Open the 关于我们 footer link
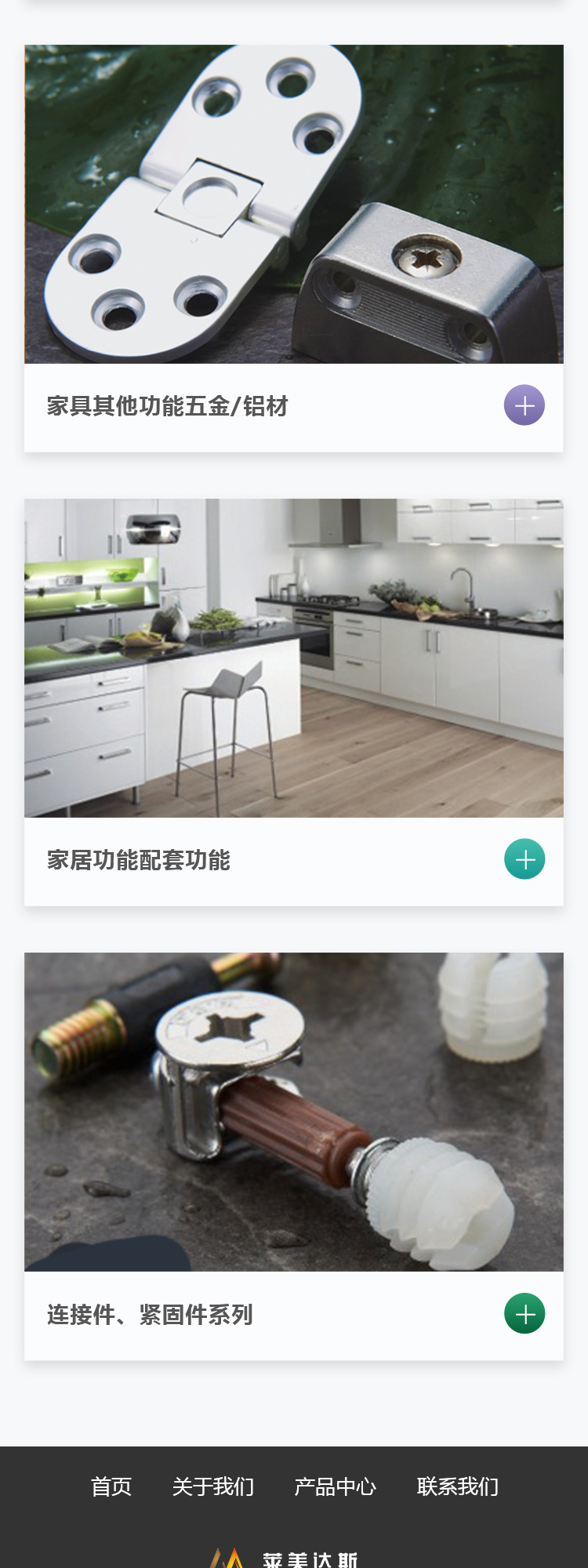588x1568 pixels. 213,1486
